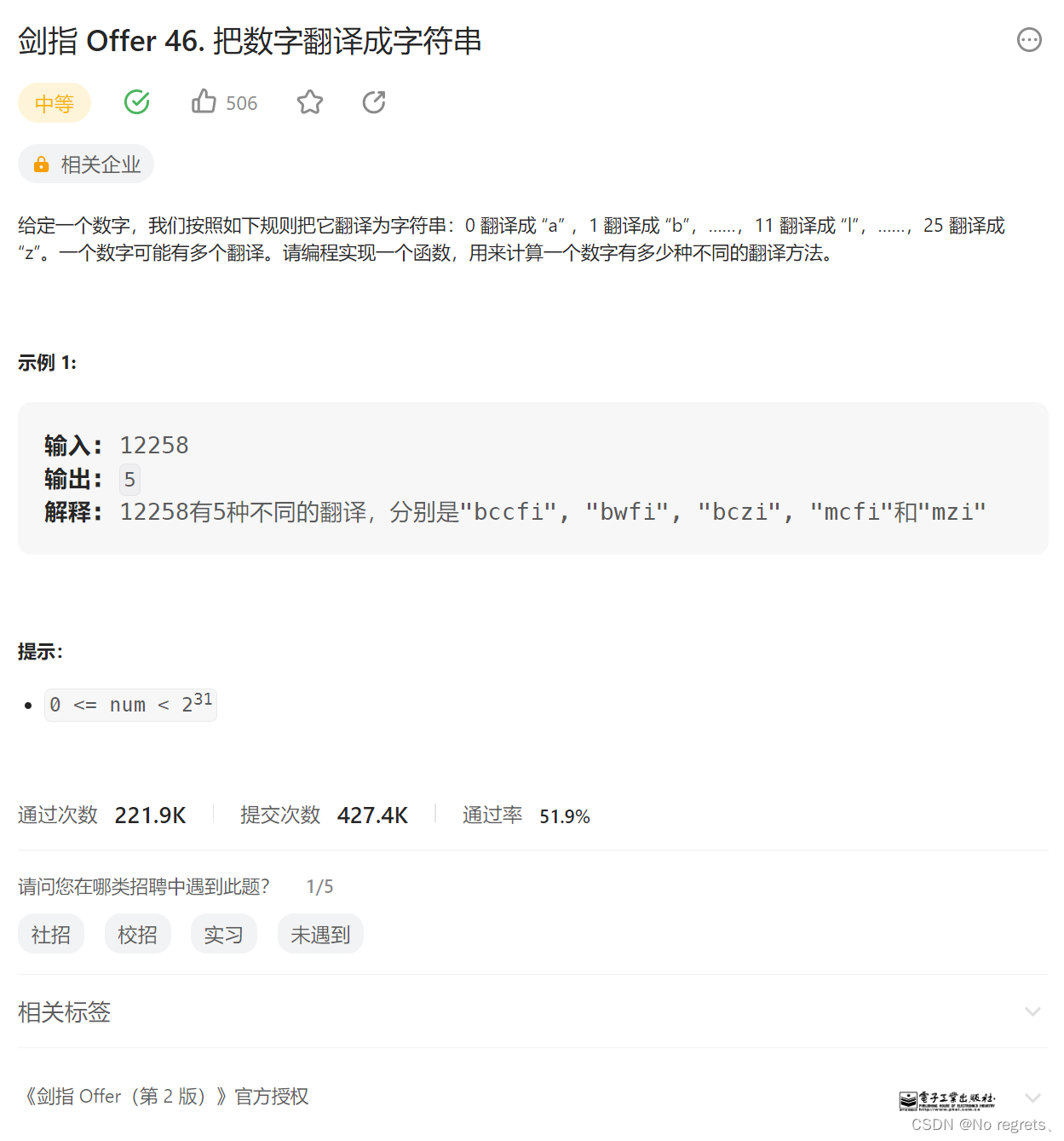The width and height of the screenshot is (1064, 1141).
Task: Expand the 相关标签 section
Action: coord(1032,1011)
